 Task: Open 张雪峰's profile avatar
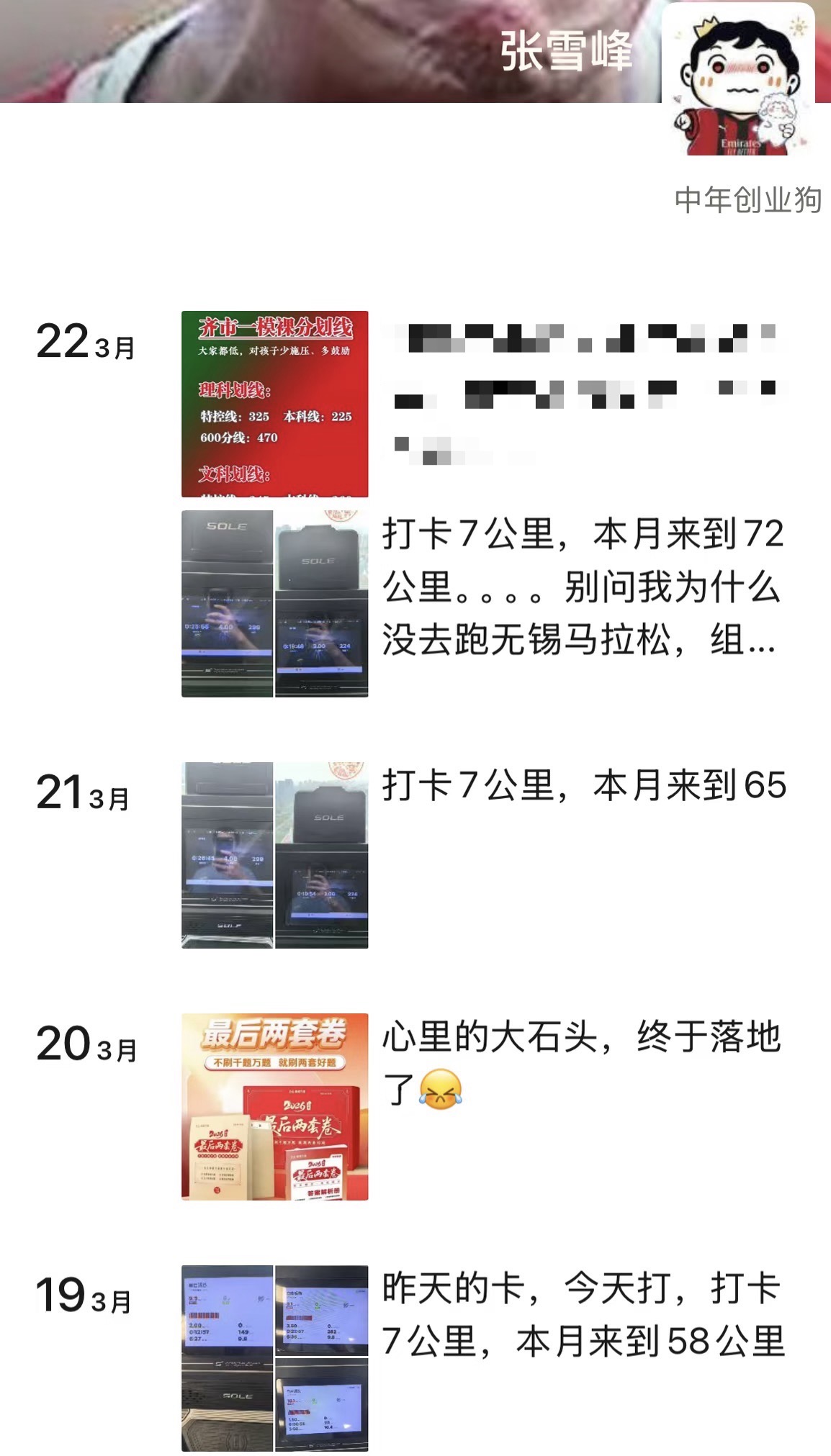point(739,81)
